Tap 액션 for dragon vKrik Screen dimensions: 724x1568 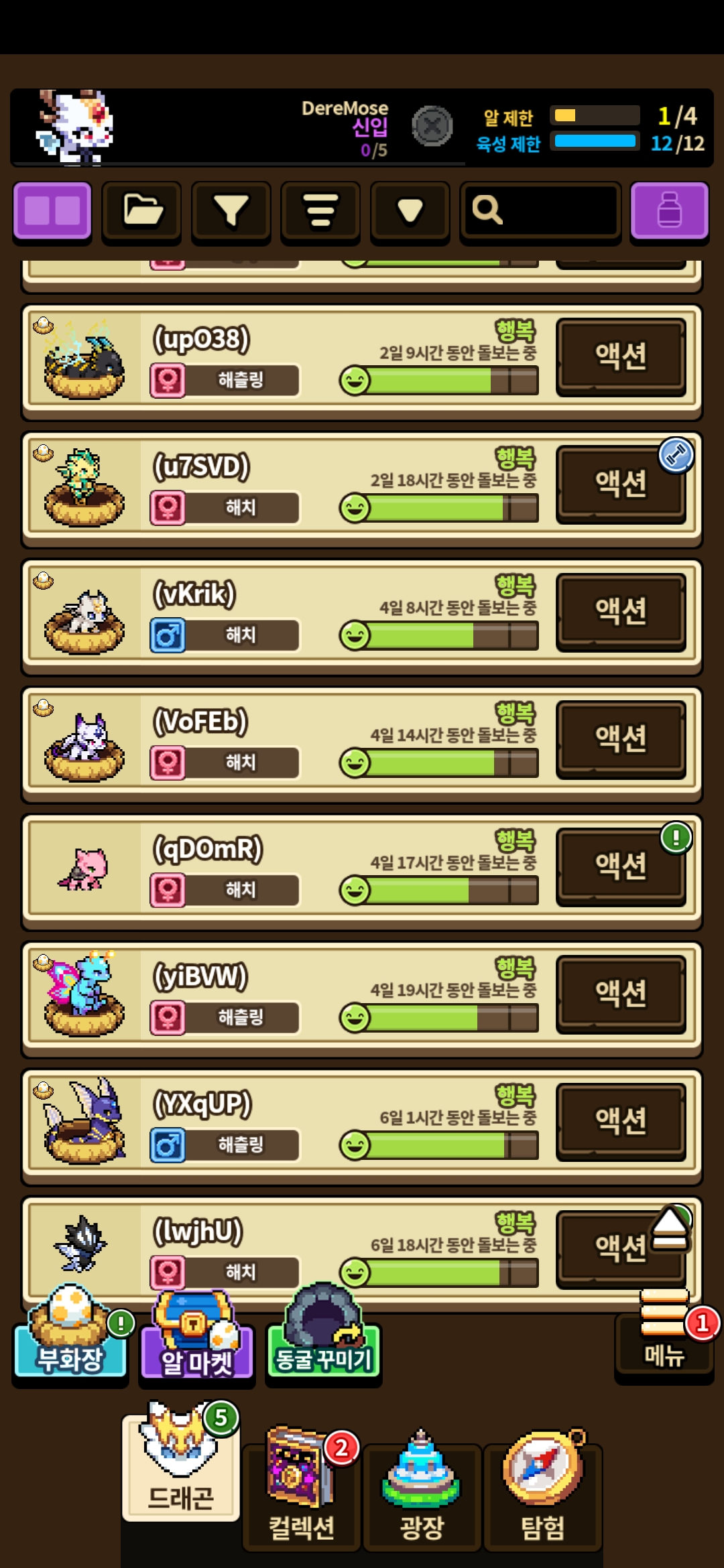tap(621, 610)
